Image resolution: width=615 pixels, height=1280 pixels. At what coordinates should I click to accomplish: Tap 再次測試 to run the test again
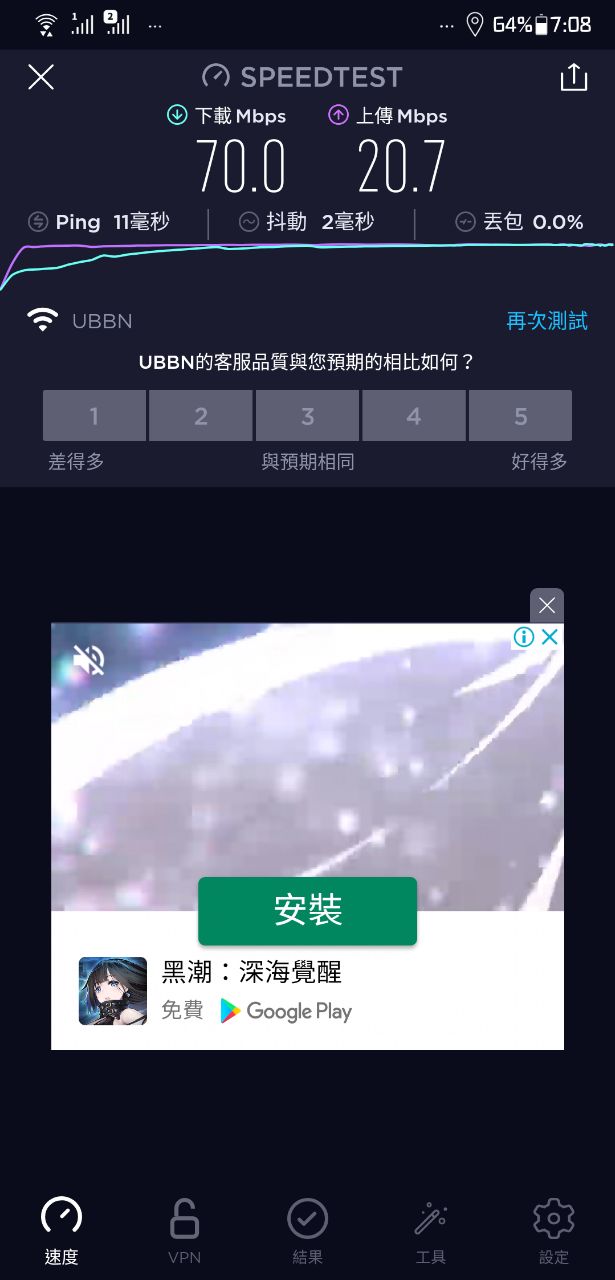click(546, 321)
